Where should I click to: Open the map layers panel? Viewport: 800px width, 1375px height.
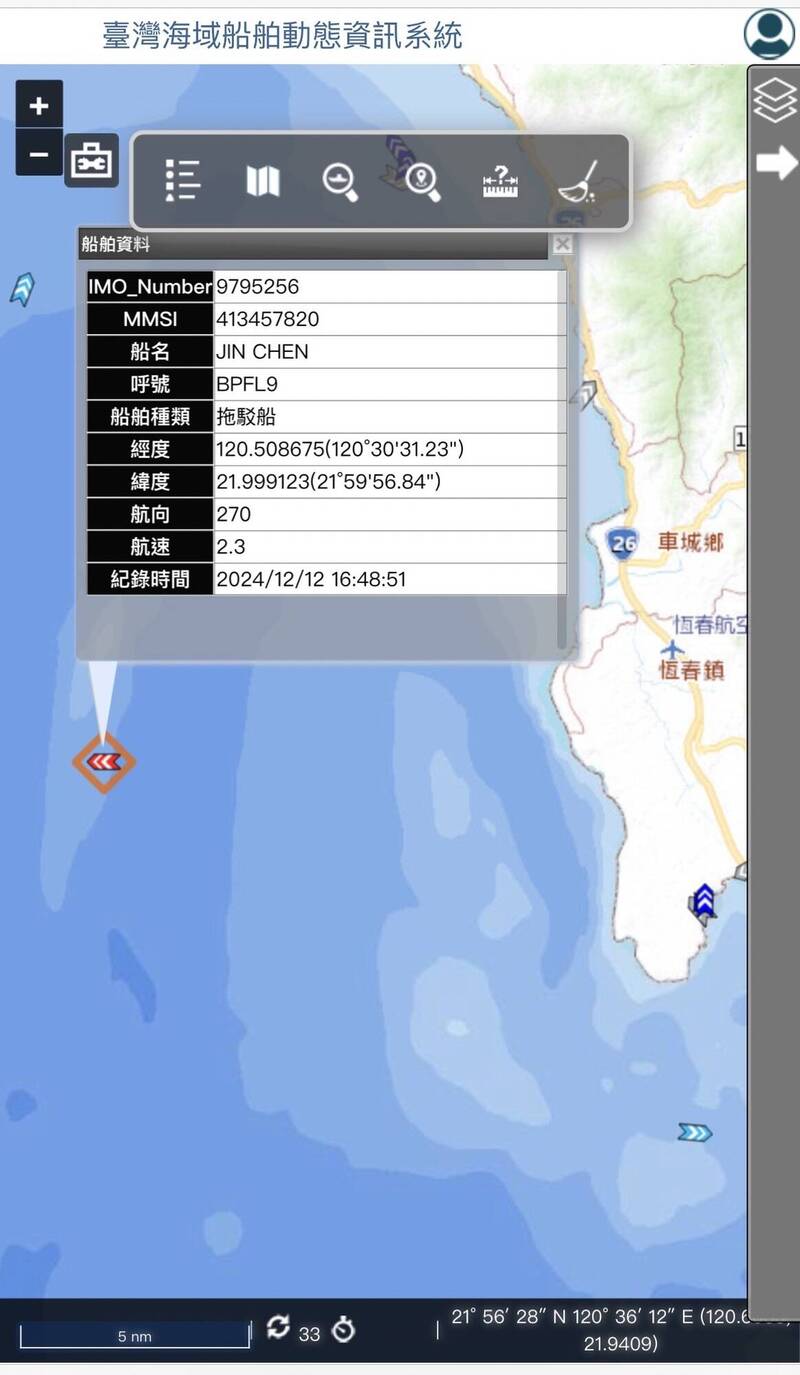pos(775,100)
